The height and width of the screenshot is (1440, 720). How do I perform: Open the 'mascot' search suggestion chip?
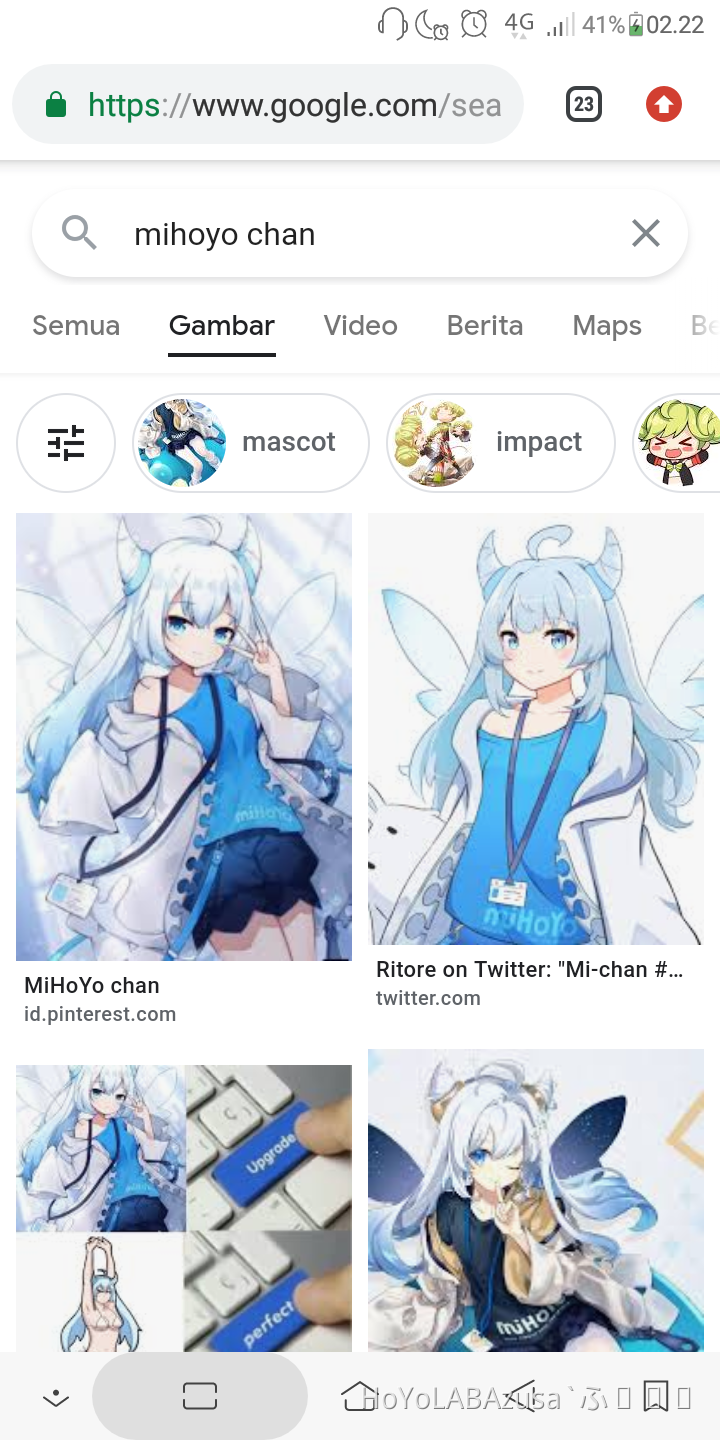tap(250, 443)
